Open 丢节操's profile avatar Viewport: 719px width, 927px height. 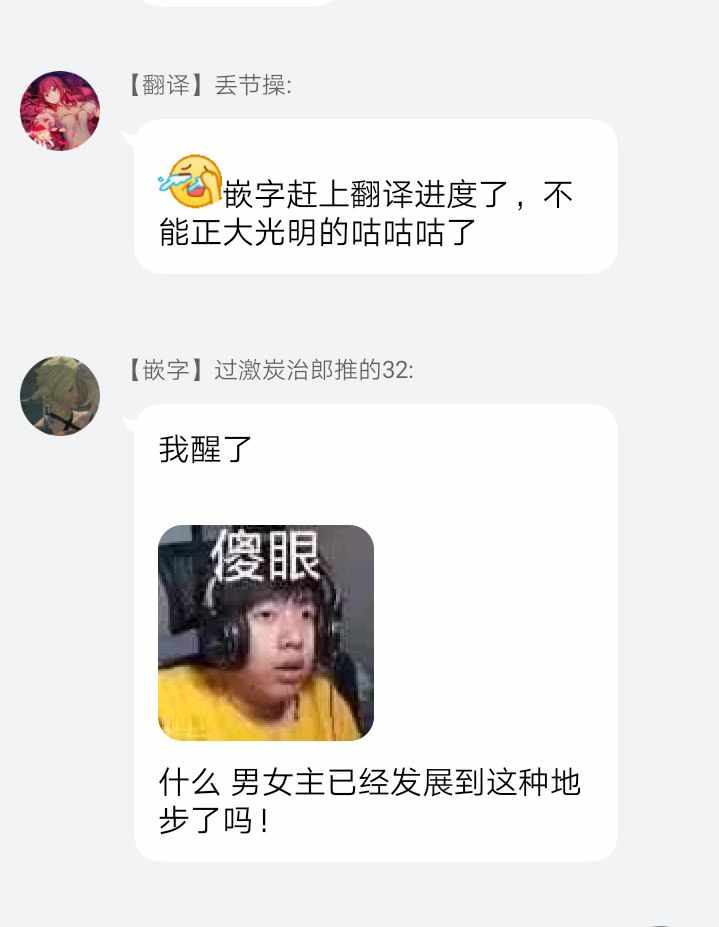[x=60, y=111]
